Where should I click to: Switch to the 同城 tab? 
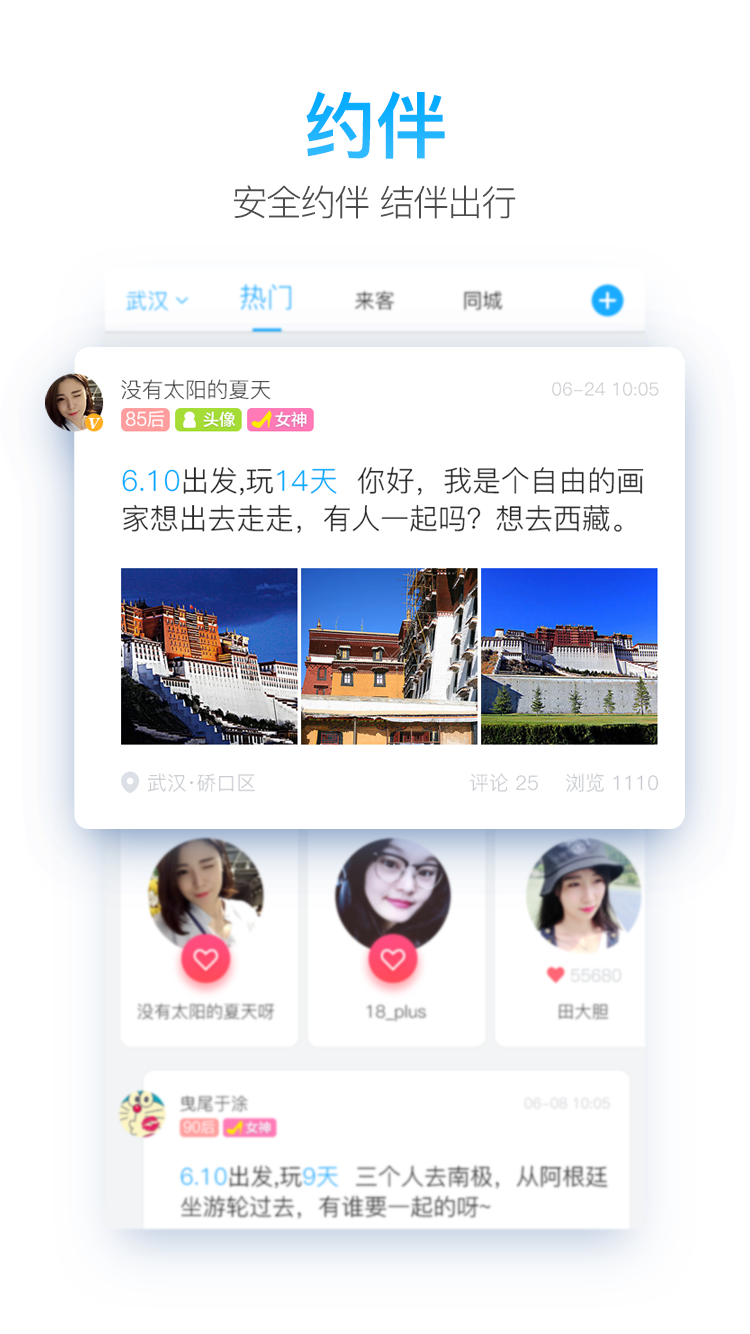tap(483, 300)
